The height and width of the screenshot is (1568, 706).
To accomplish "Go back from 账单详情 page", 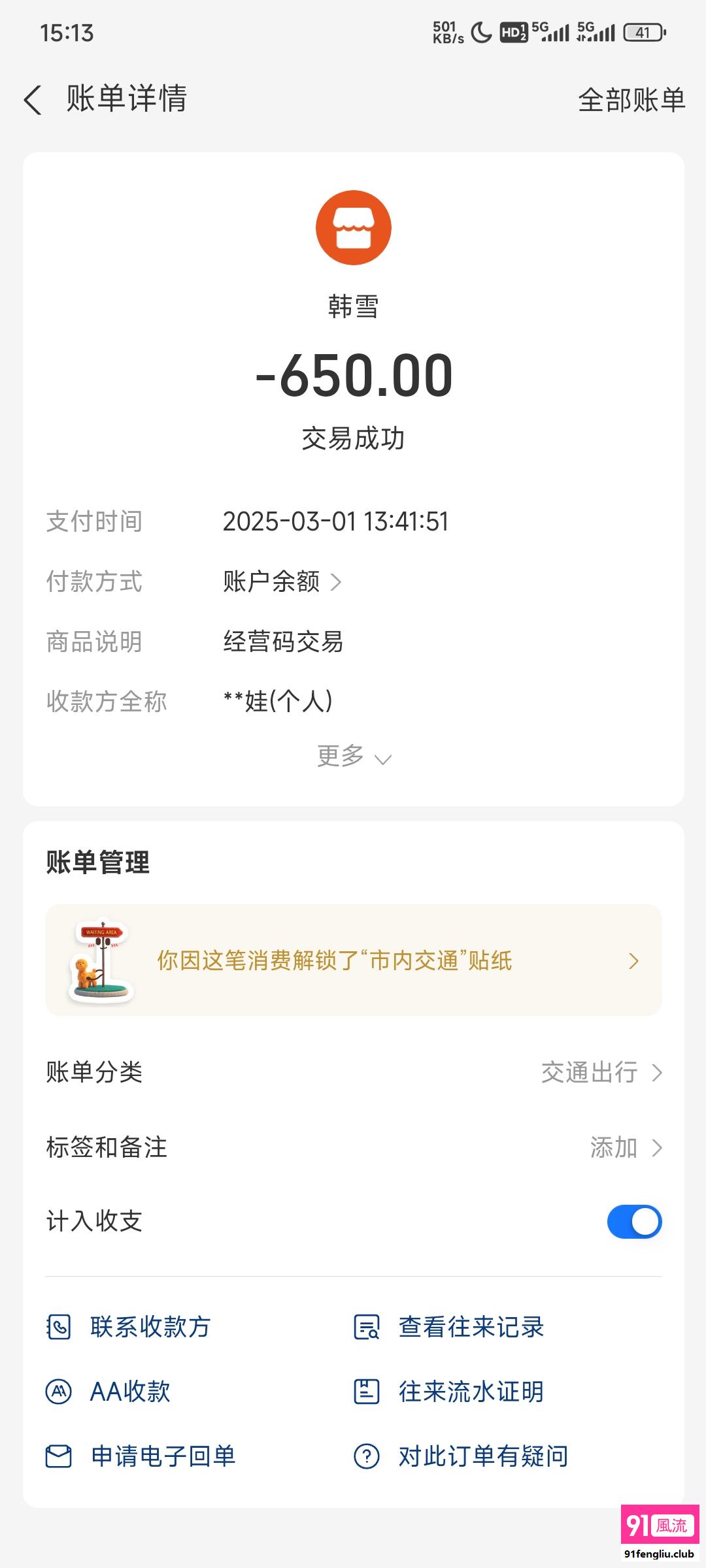I will point(33,100).
